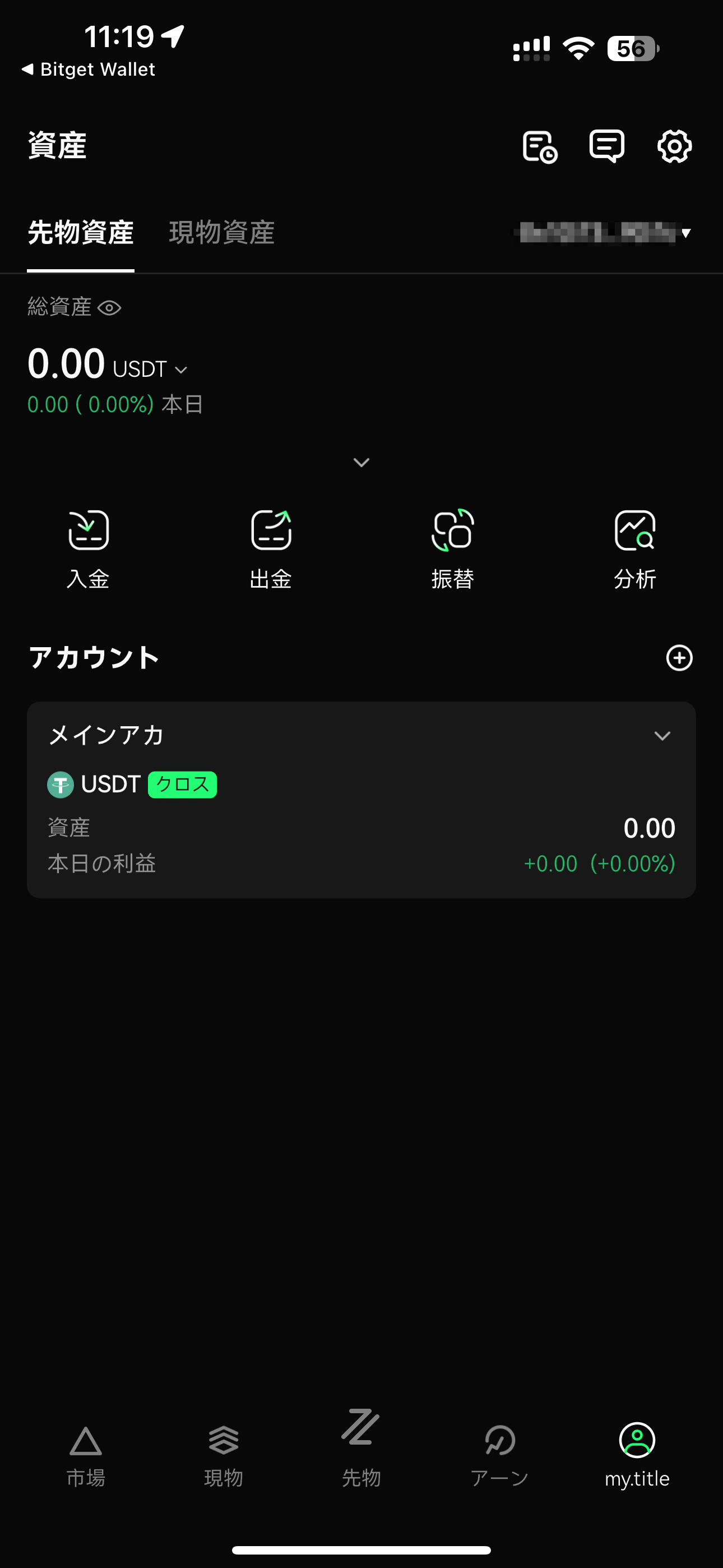Return to Bitget Wallet app
This screenshot has height=1568, width=723.
(x=88, y=70)
